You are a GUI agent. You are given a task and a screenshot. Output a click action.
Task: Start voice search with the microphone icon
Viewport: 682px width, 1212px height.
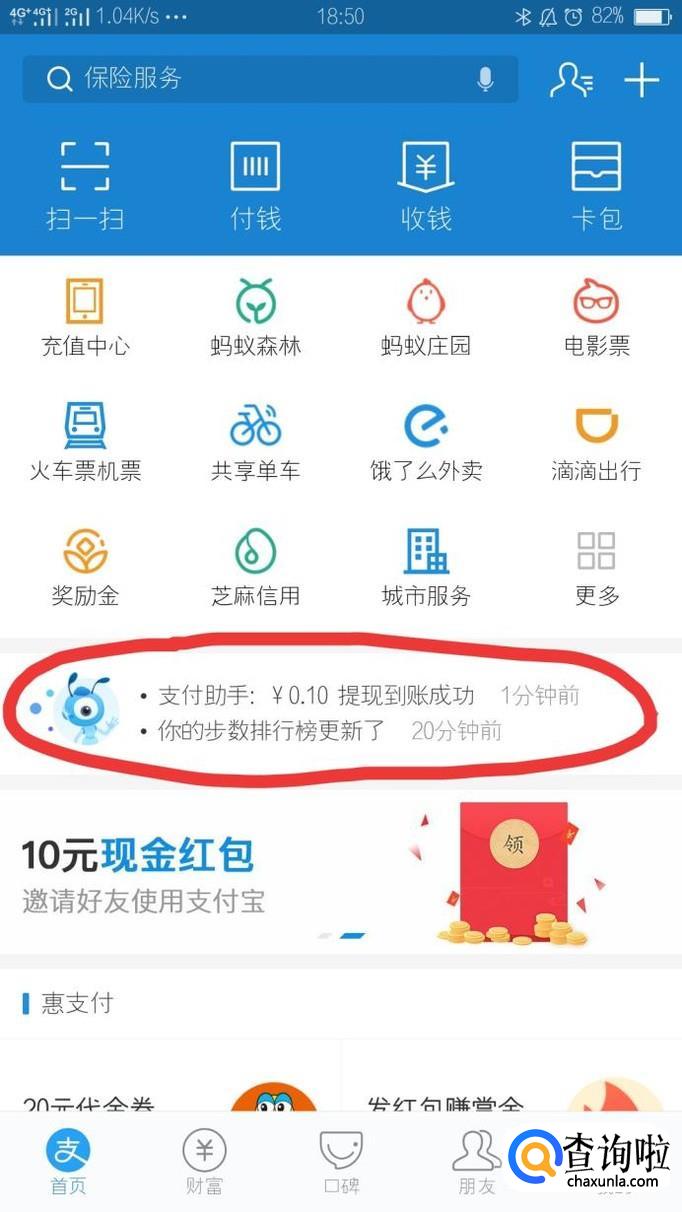485,79
